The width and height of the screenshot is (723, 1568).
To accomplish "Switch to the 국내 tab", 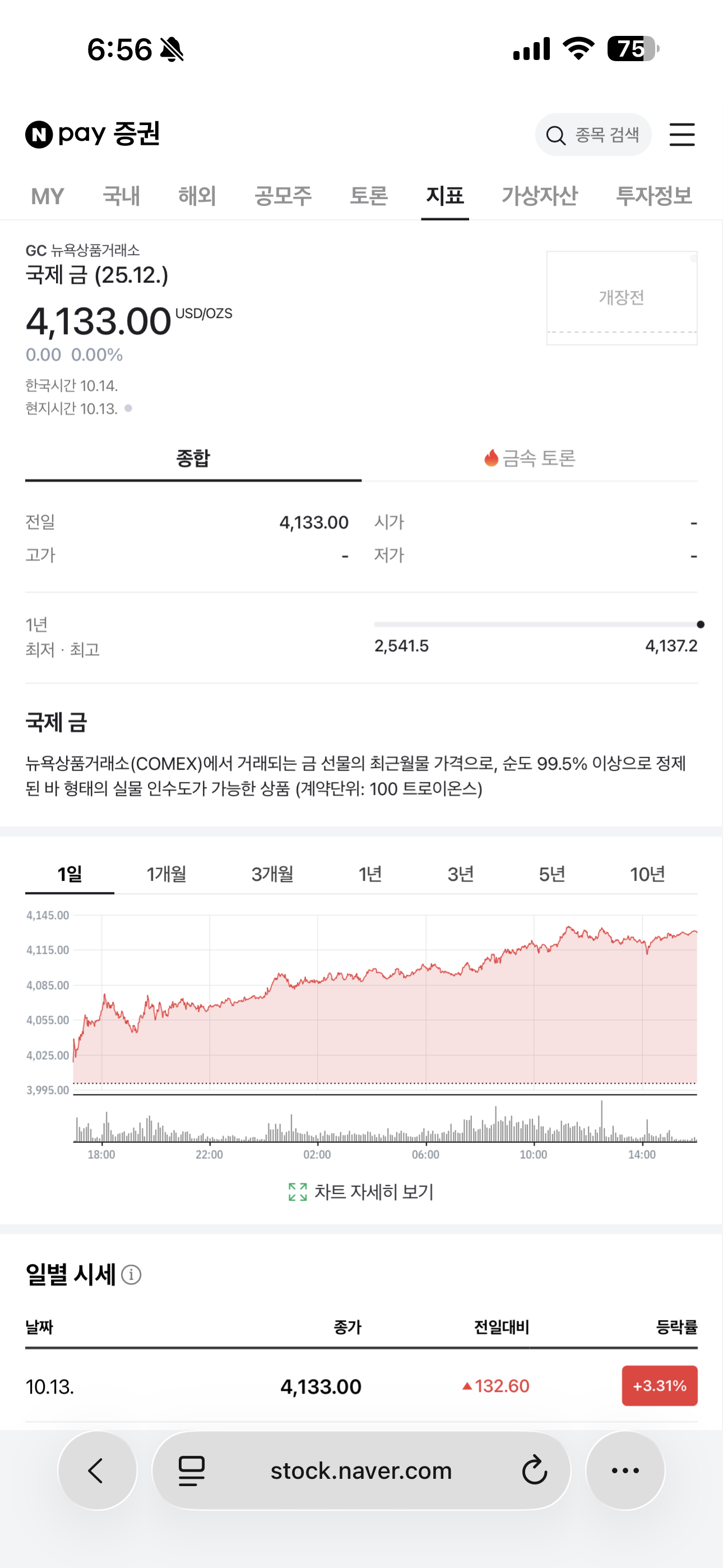I will click(x=121, y=196).
